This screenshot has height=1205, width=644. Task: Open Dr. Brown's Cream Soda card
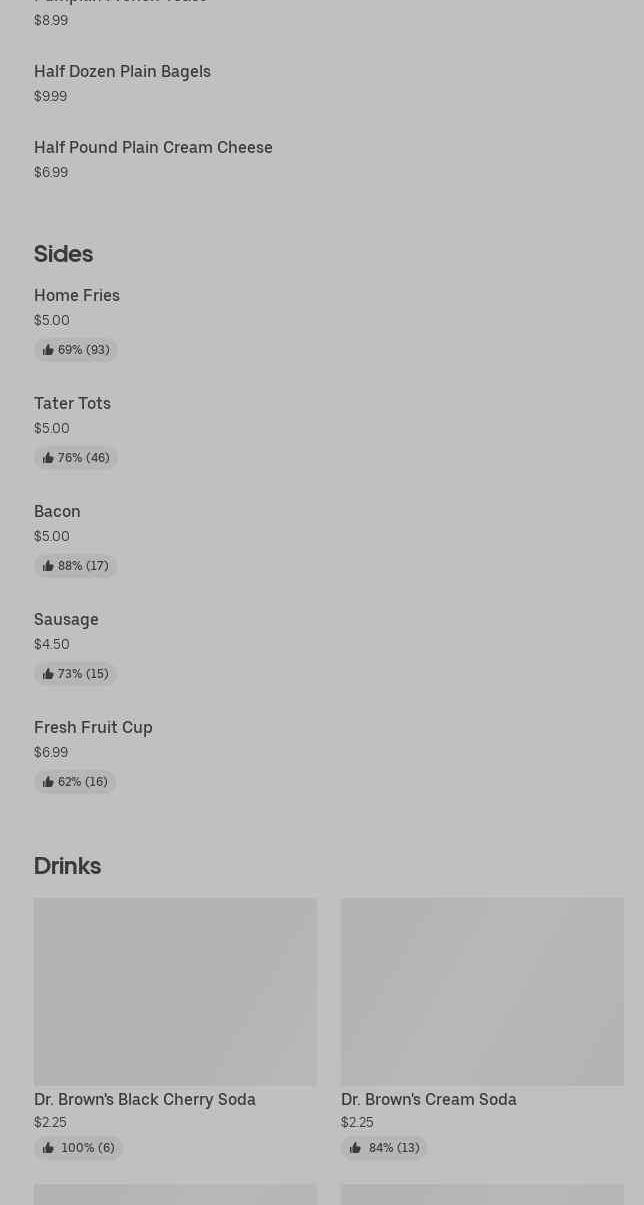(x=482, y=1029)
